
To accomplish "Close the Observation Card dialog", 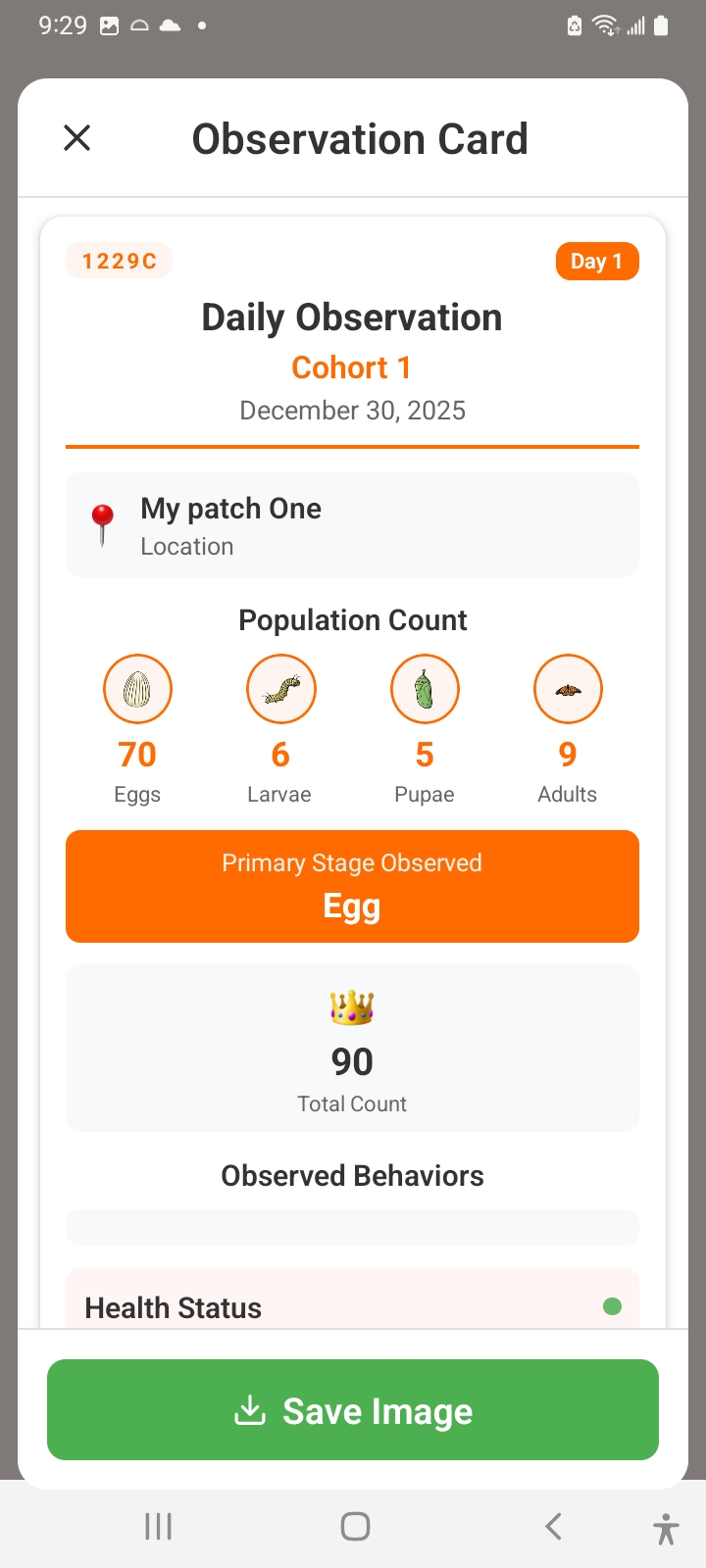I will click(x=76, y=138).
